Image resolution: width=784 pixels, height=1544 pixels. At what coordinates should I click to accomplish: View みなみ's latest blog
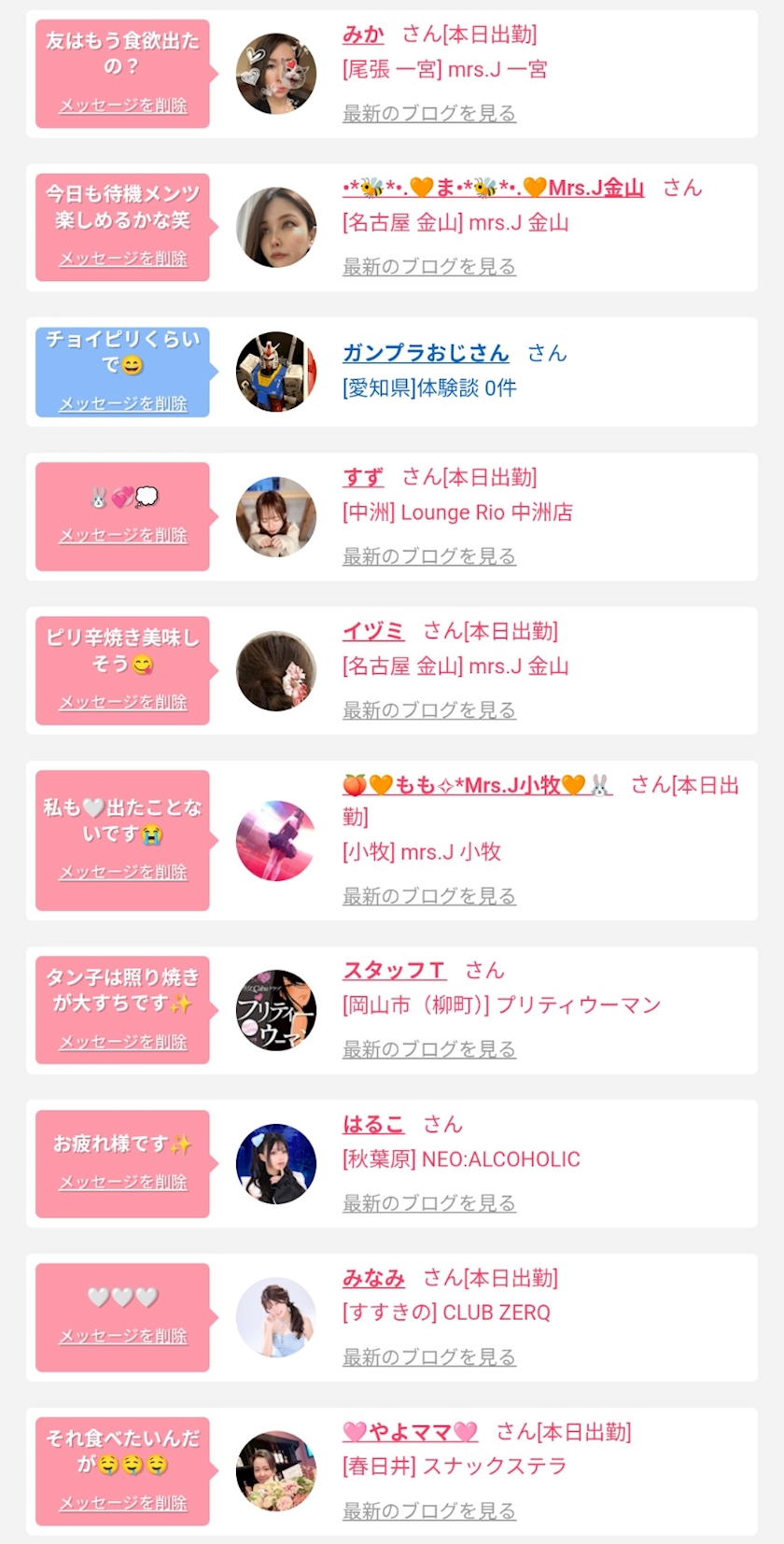click(x=428, y=1357)
